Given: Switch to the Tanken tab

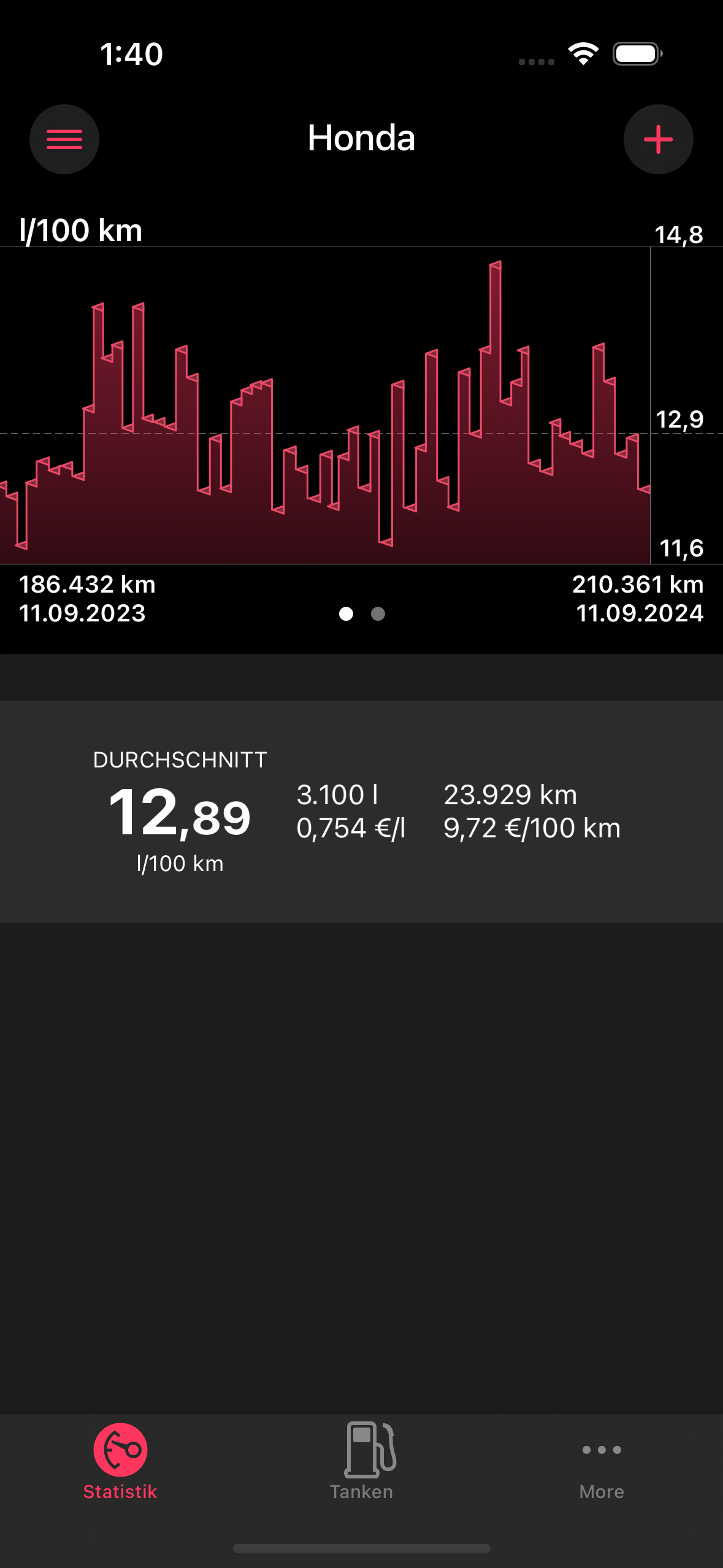Looking at the screenshot, I should [361, 1461].
